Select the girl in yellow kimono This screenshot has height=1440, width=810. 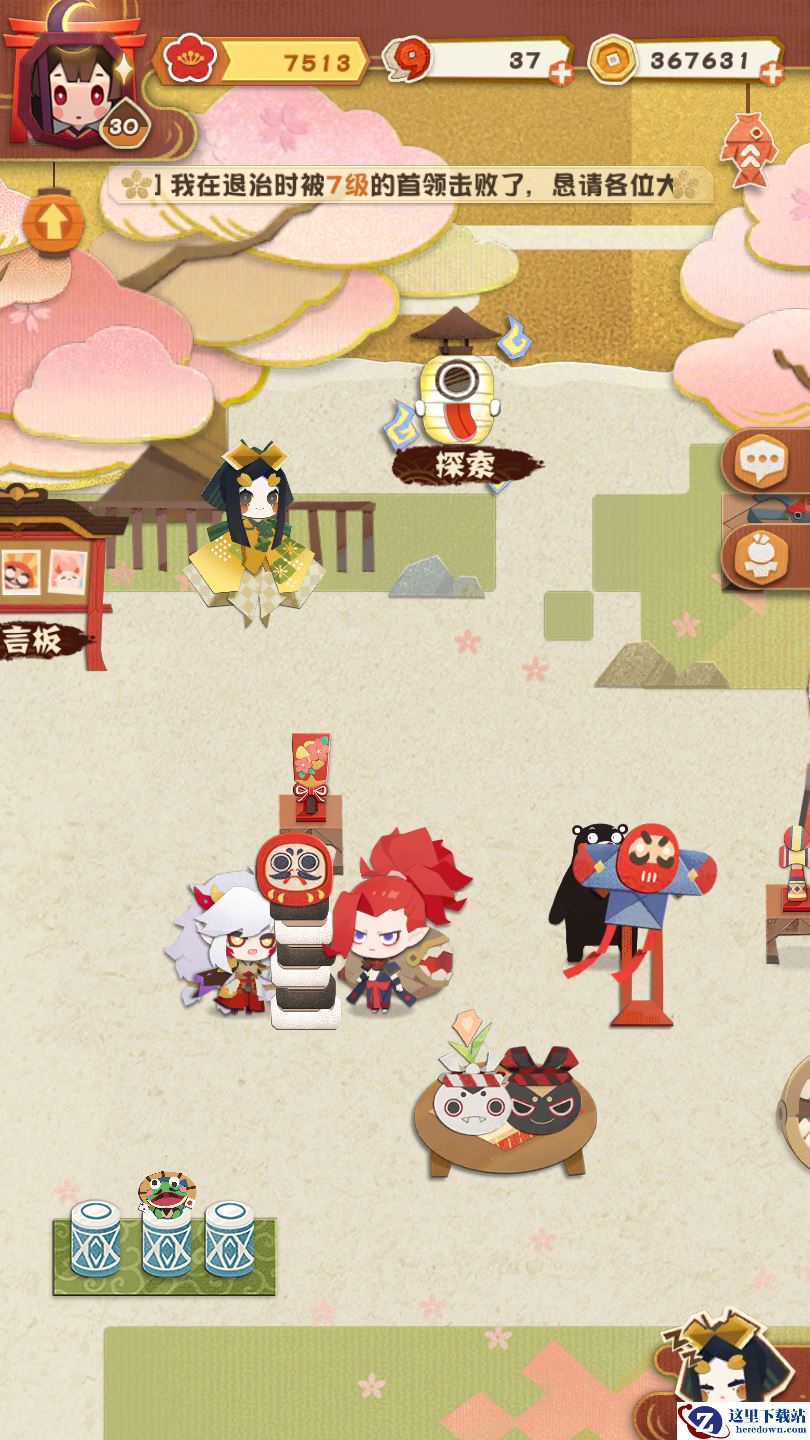pos(251,535)
